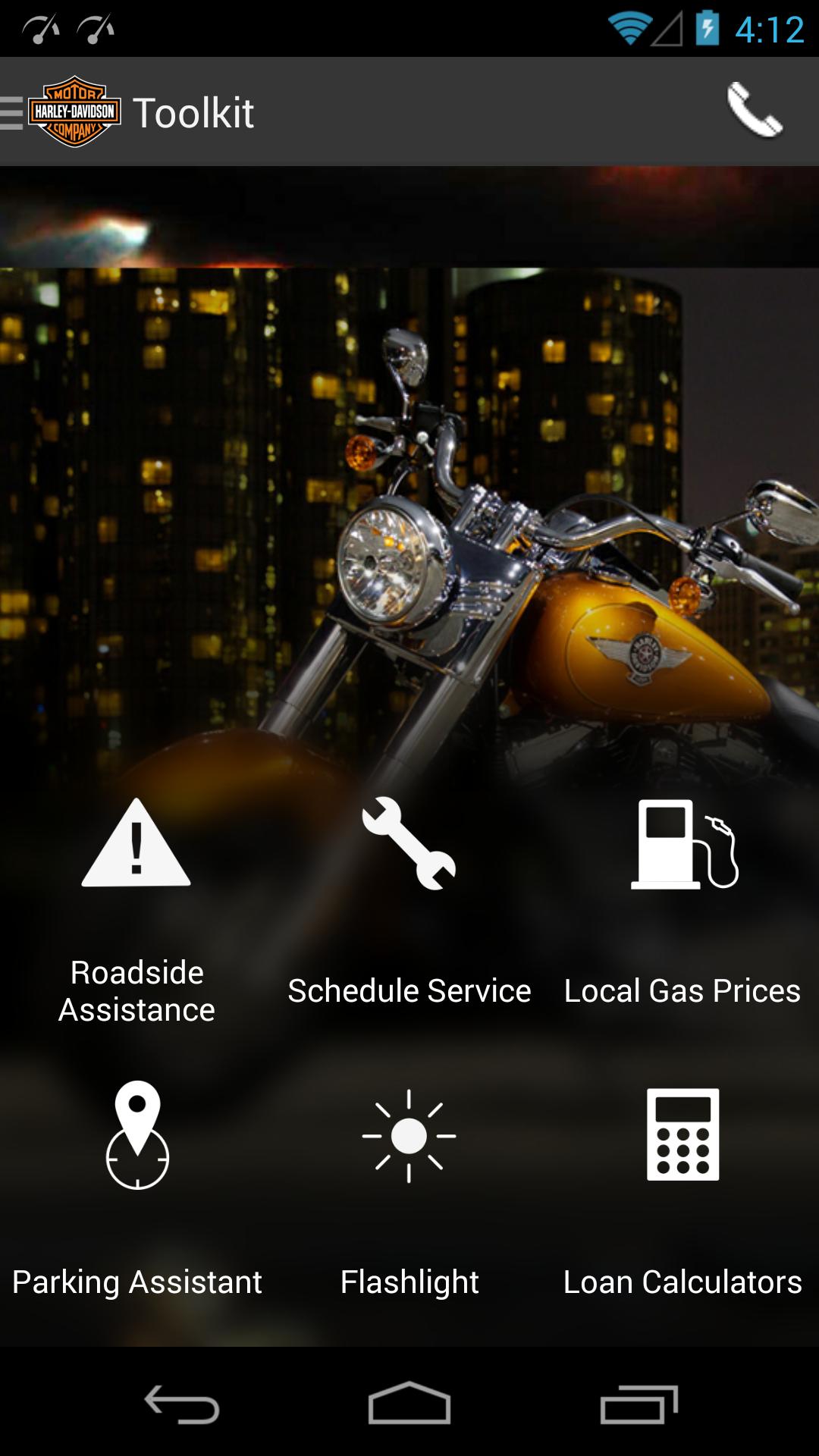Launch the Parking Assistant
819x1456 pixels.
pos(136,1191)
